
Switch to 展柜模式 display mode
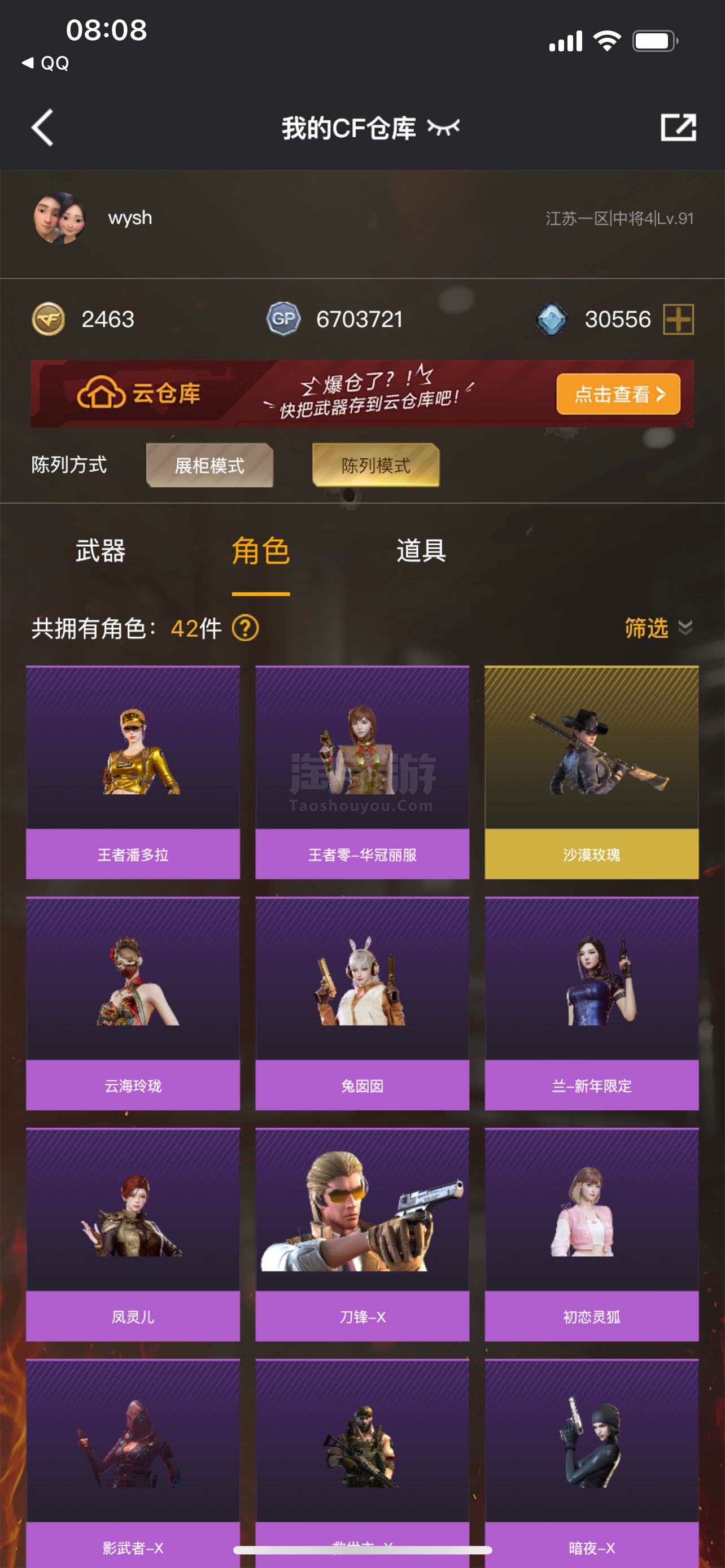tap(209, 465)
